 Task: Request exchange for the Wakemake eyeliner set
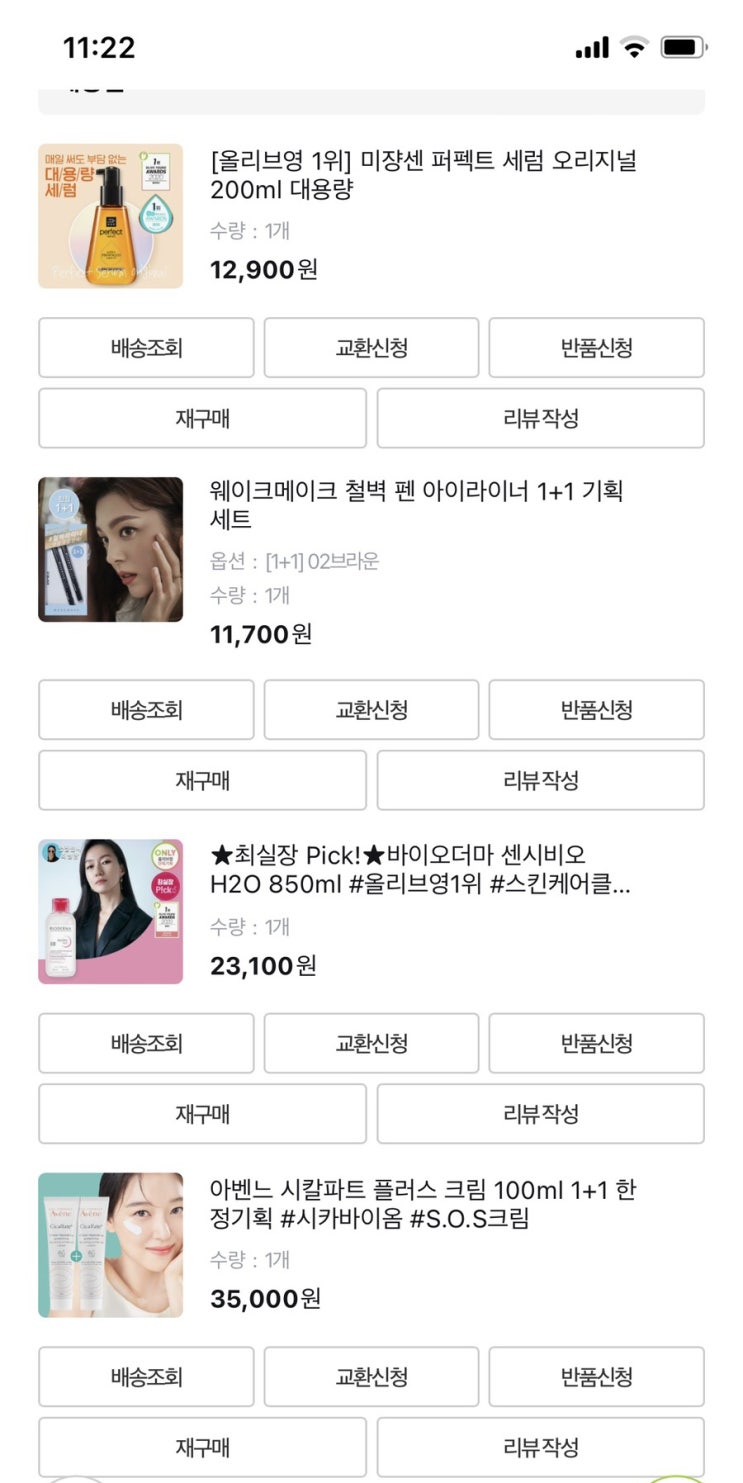click(x=370, y=709)
